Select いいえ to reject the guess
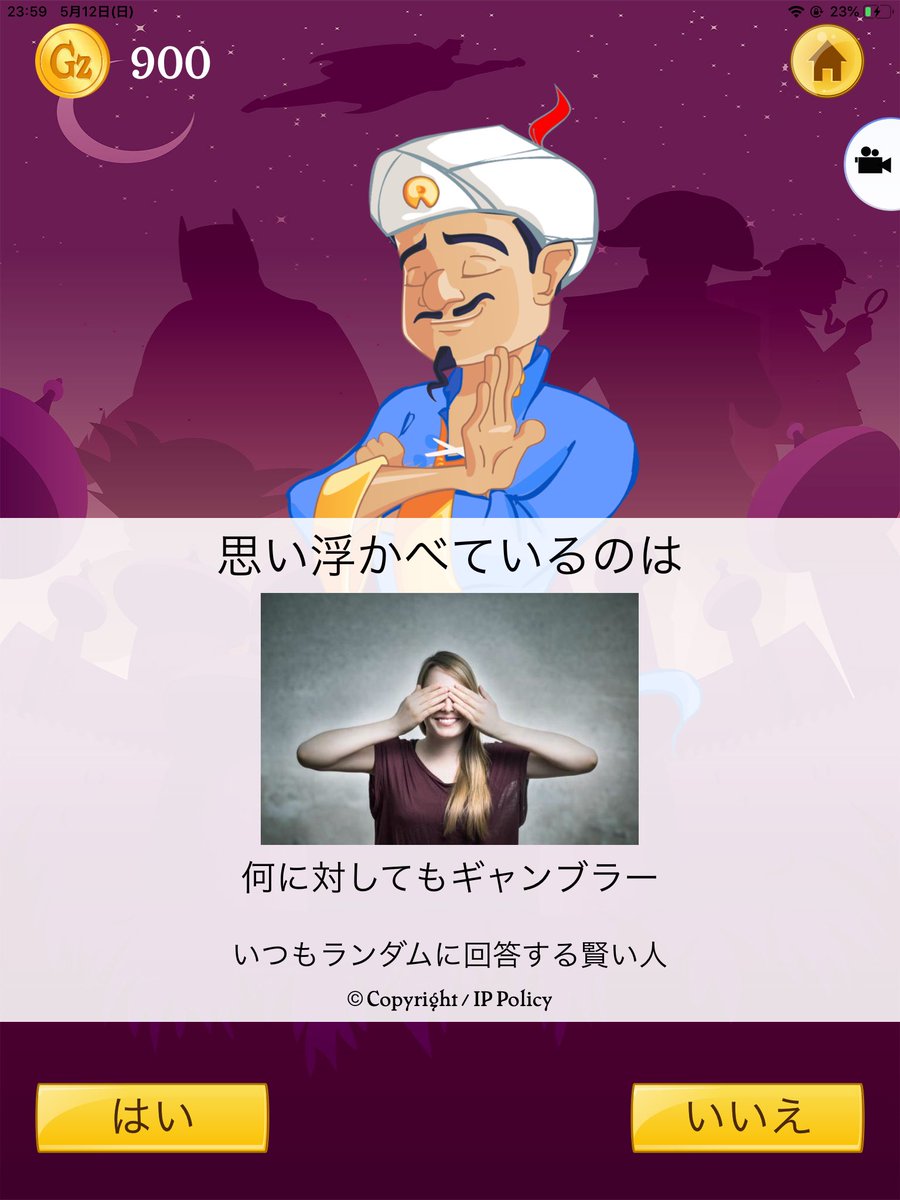Viewport: 900px width, 1200px height. click(x=746, y=1117)
